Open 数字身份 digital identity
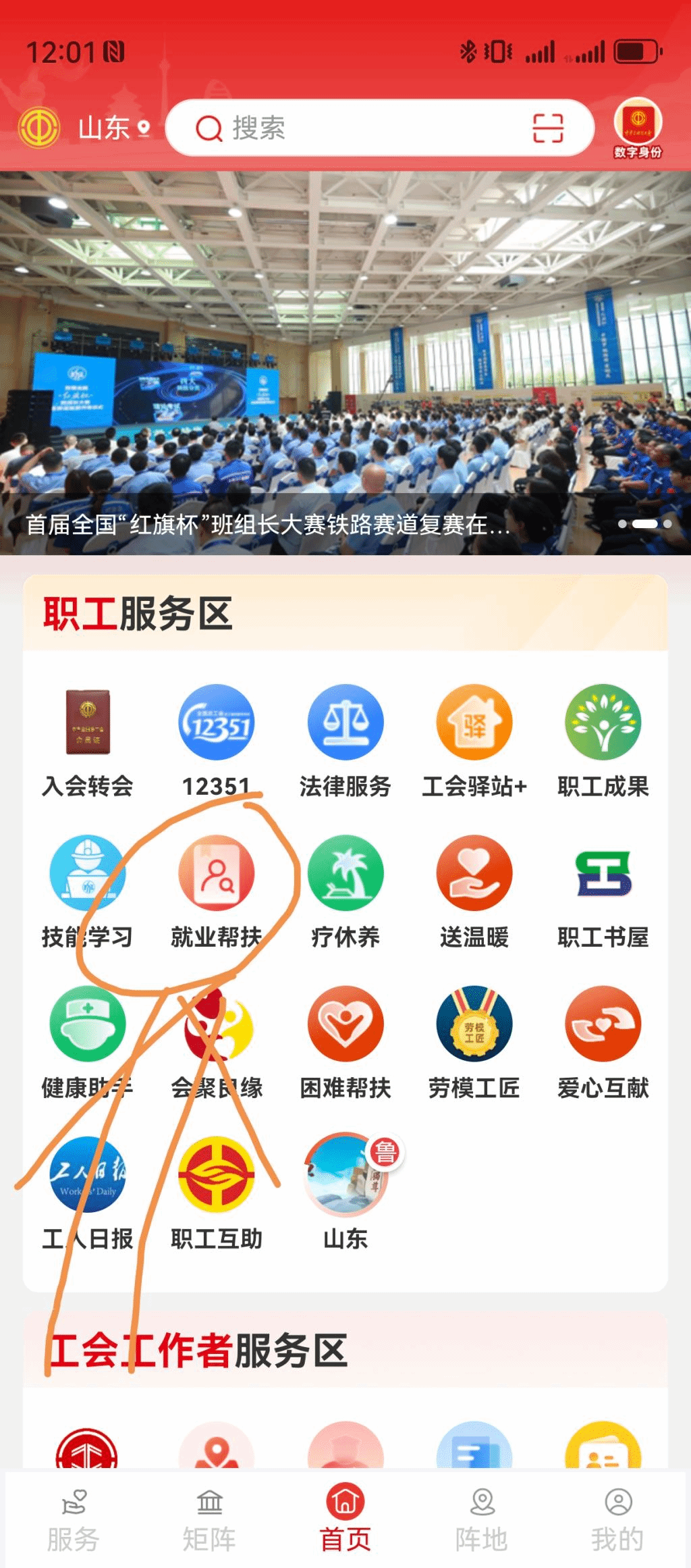The width and height of the screenshot is (691, 1568). [638, 128]
